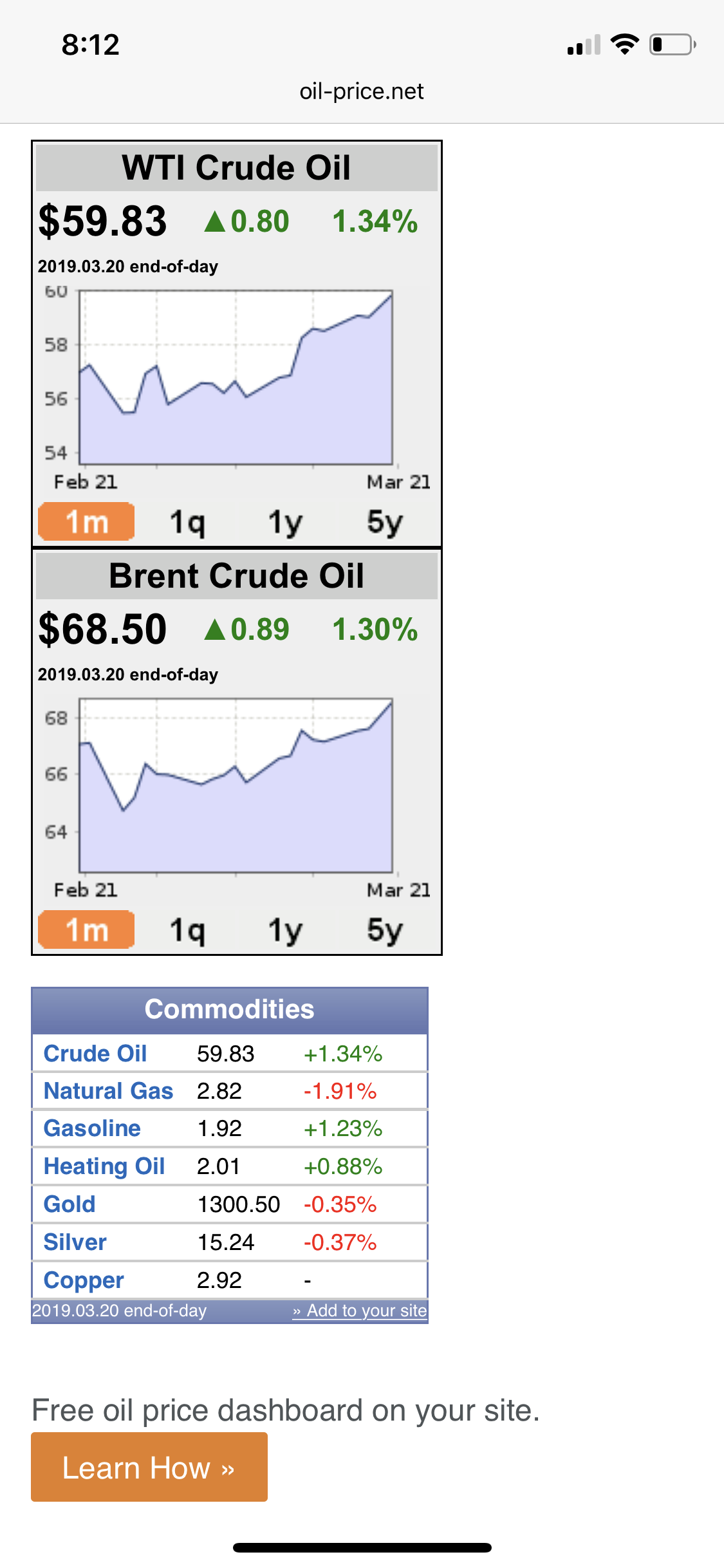Screen dimensions: 724x1568
Task: Open Crude Oil in Commodities table
Action: 95,1054
